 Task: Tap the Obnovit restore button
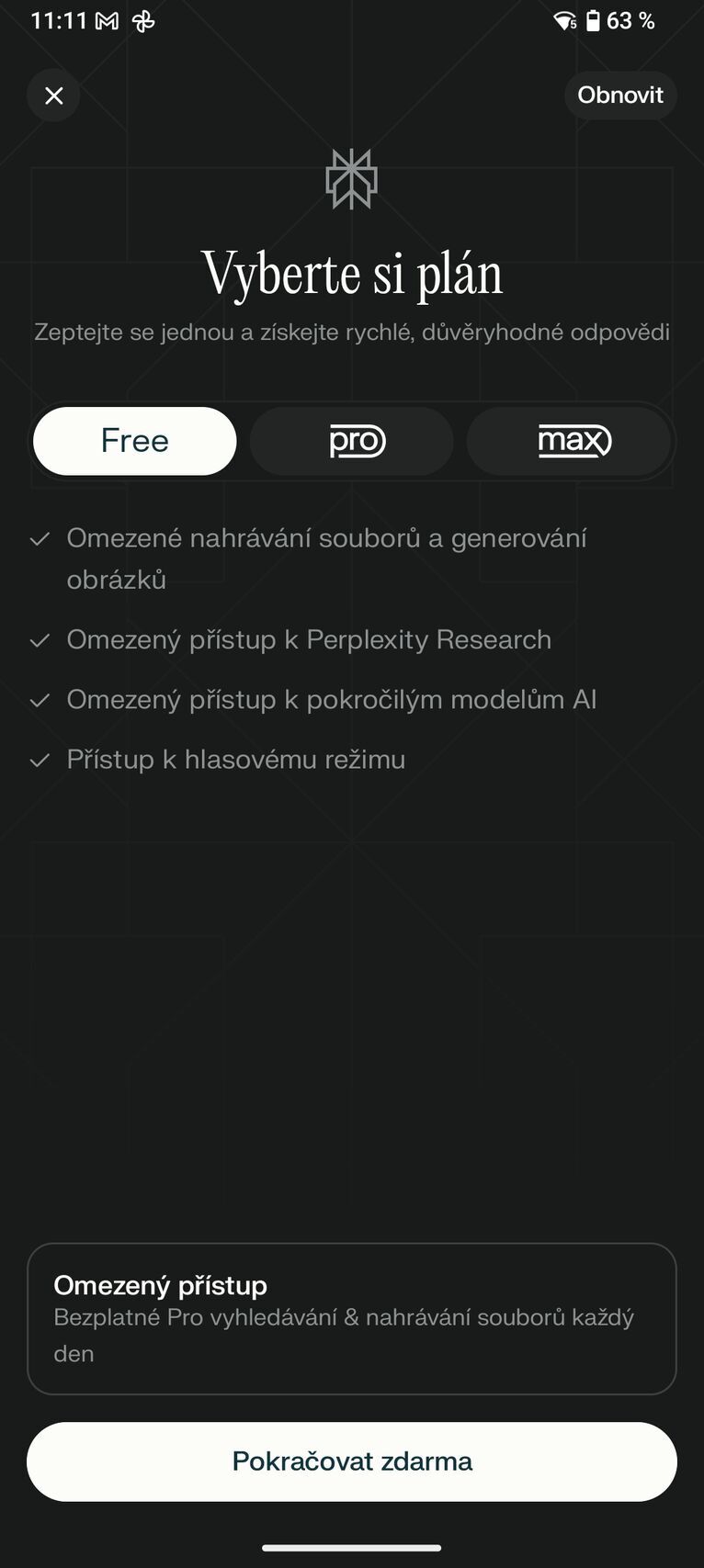click(620, 96)
